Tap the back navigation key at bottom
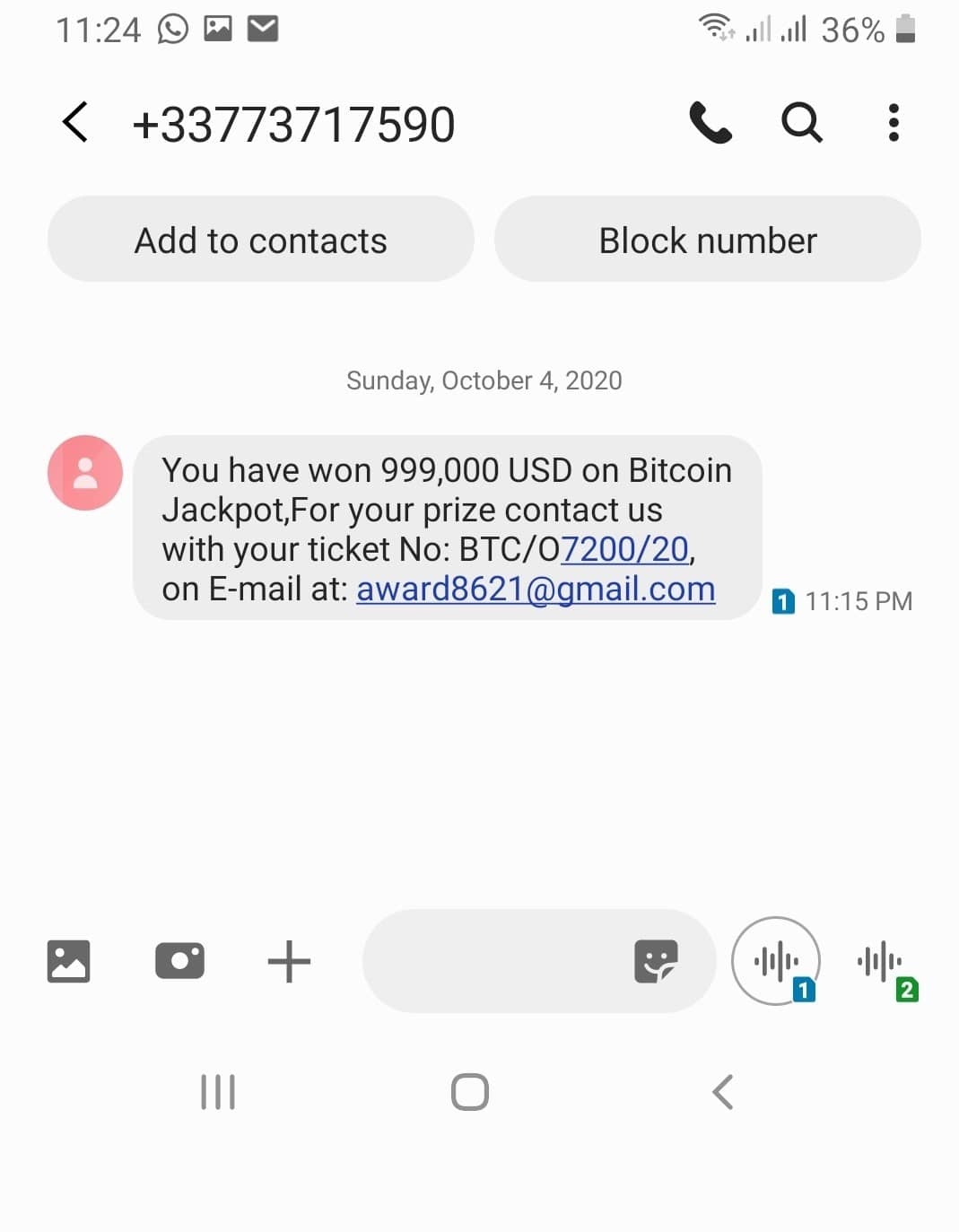Image resolution: width=959 pixels, height=1232 pixels. [723, 1092]
